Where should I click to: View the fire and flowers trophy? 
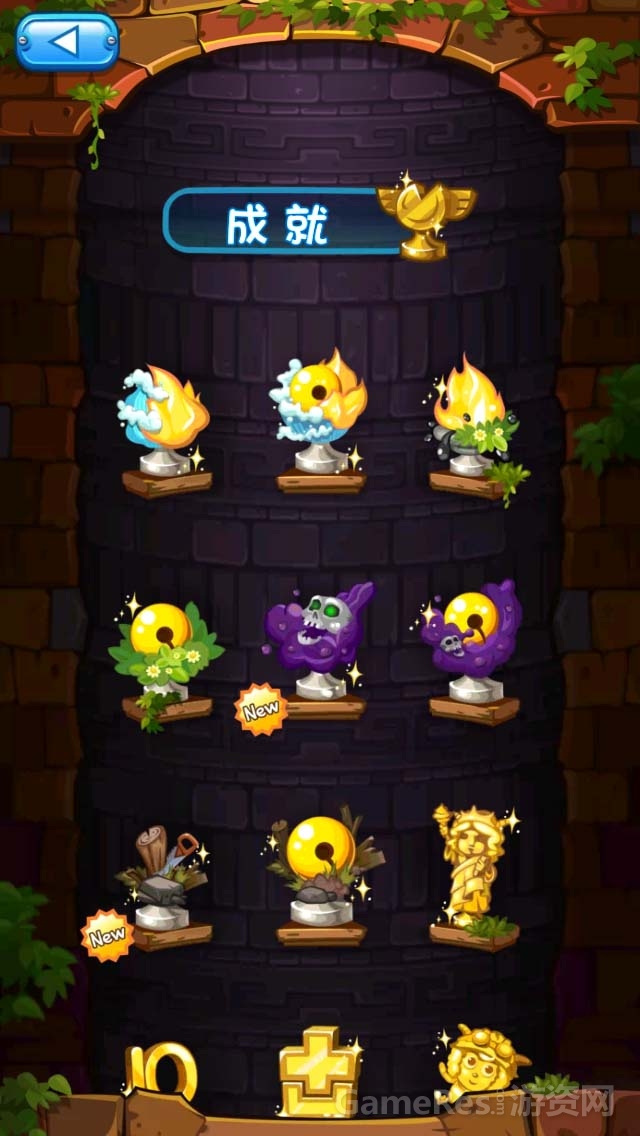tap(473, 425)
